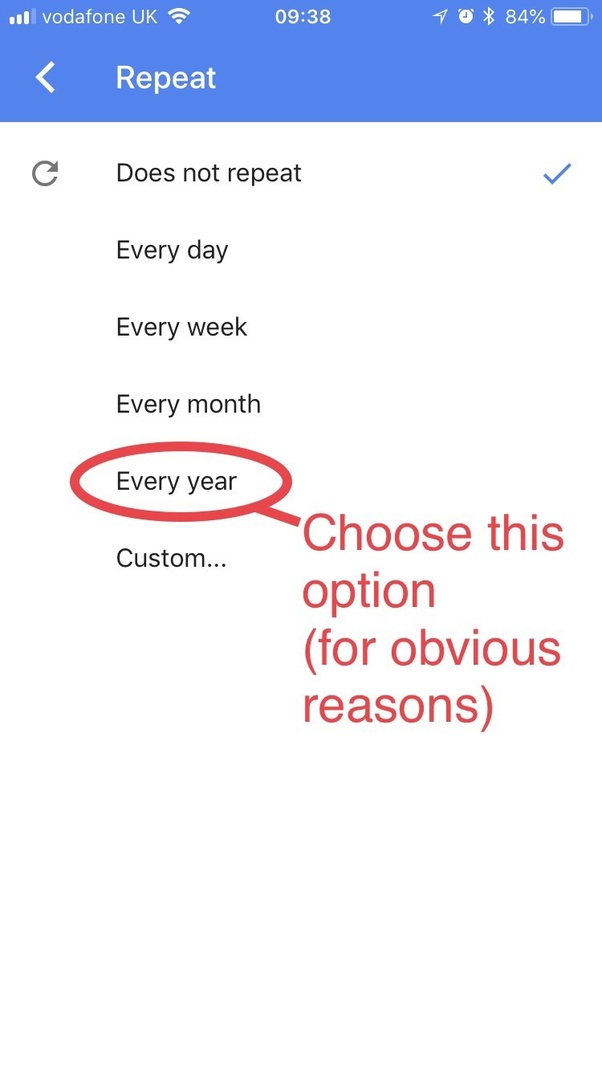Select Every year repeat

(176, 481)
